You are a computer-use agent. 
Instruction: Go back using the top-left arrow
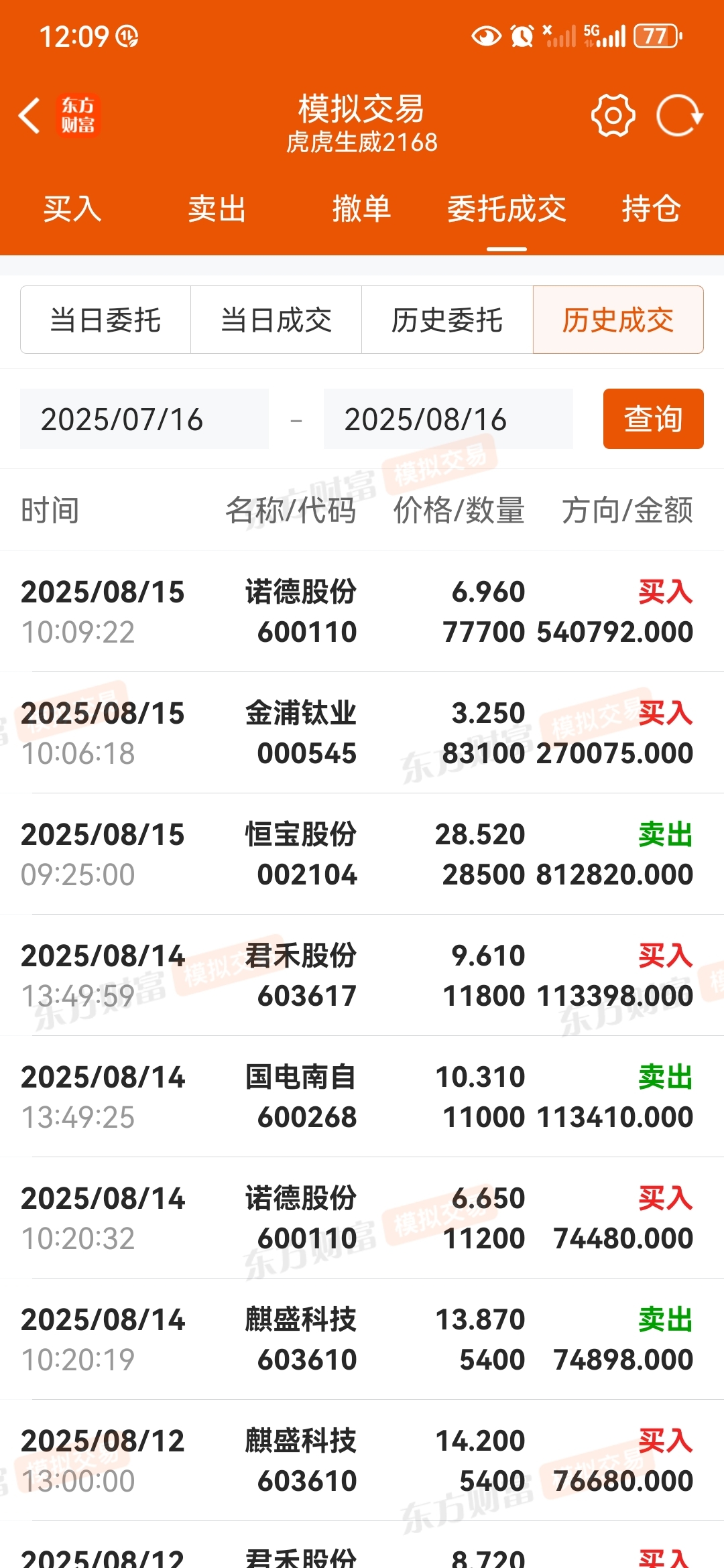click(29, 116)
